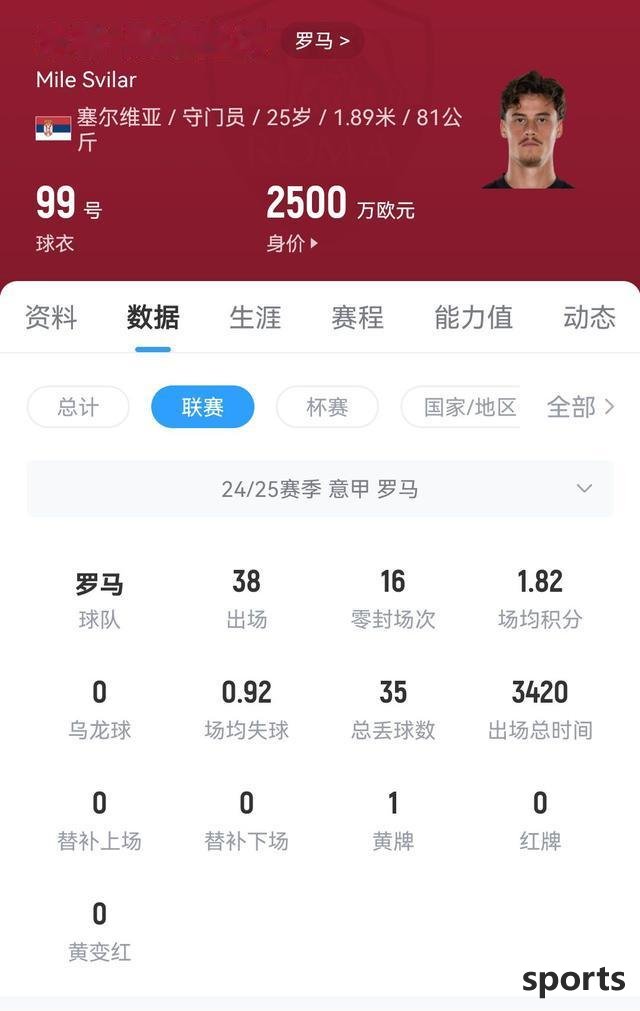
Task: Open the 赛程 tab
Action: [x=357, y=318]
